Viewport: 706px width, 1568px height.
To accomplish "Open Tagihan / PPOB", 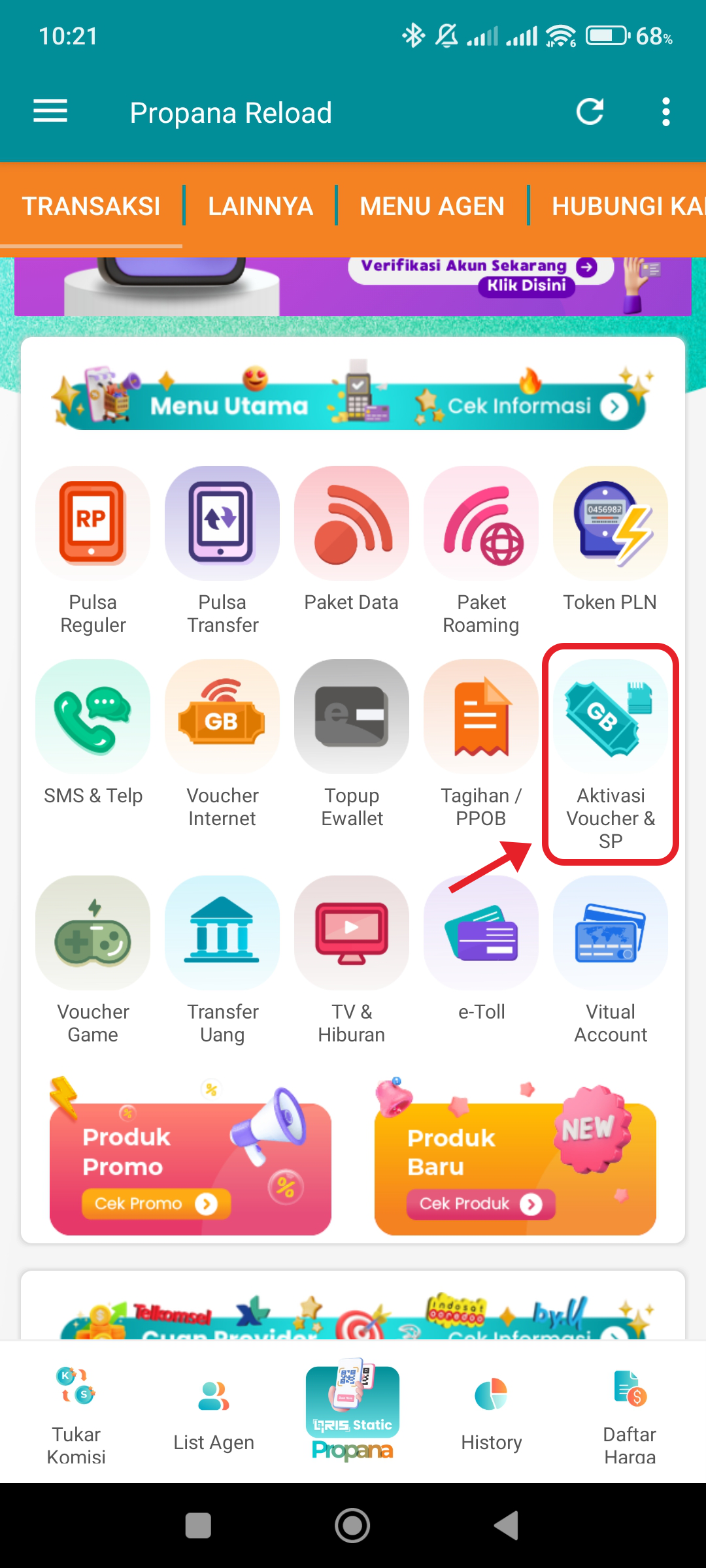I will [481, 743].
